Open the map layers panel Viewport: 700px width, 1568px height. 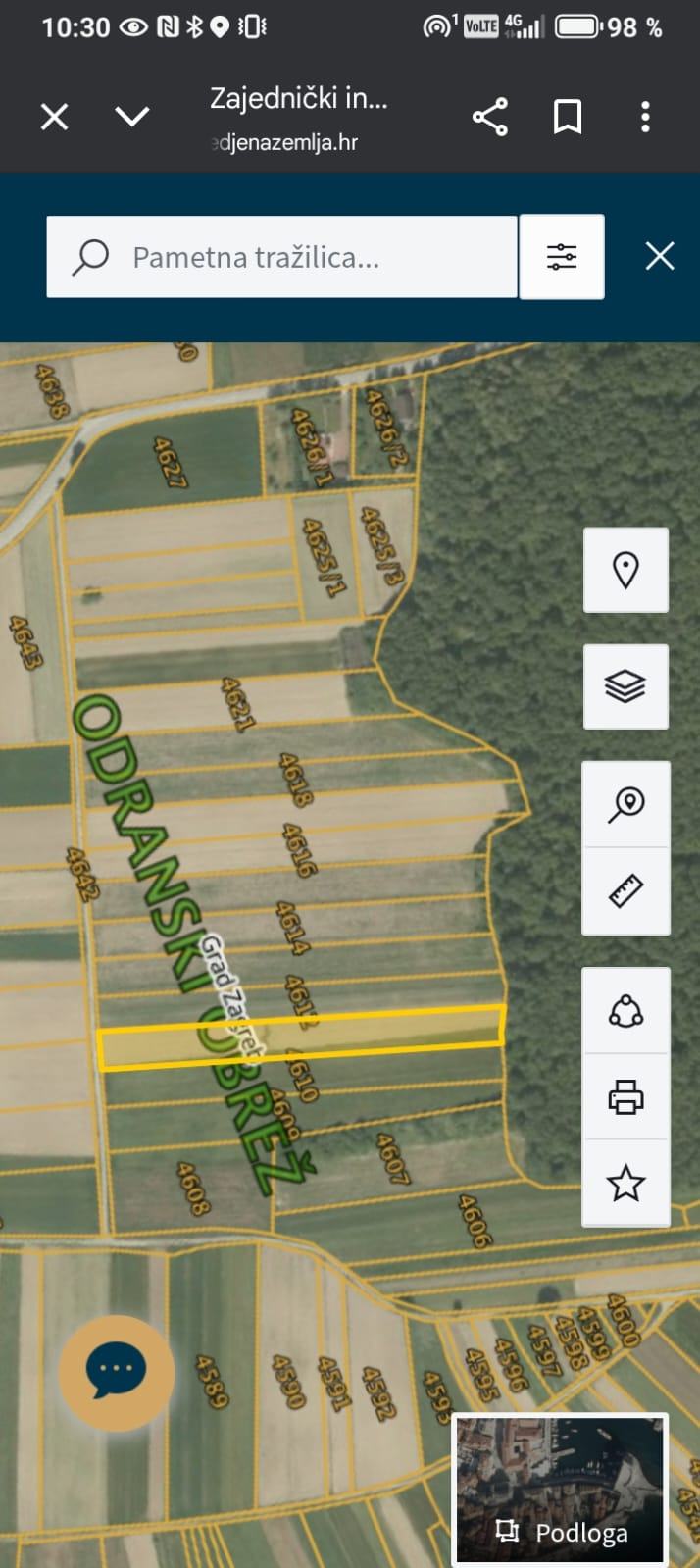coord(625,686)
